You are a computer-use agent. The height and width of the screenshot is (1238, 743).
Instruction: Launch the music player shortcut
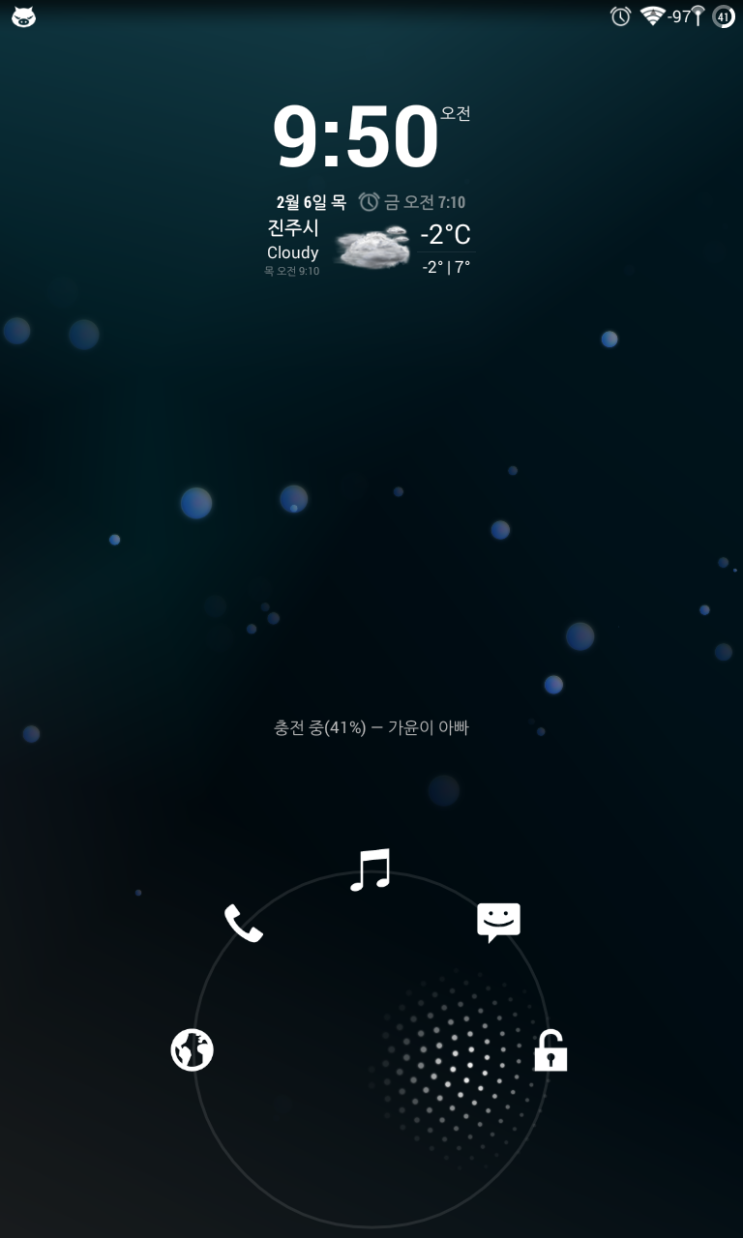pyautogui.click(x=370, y=870)
